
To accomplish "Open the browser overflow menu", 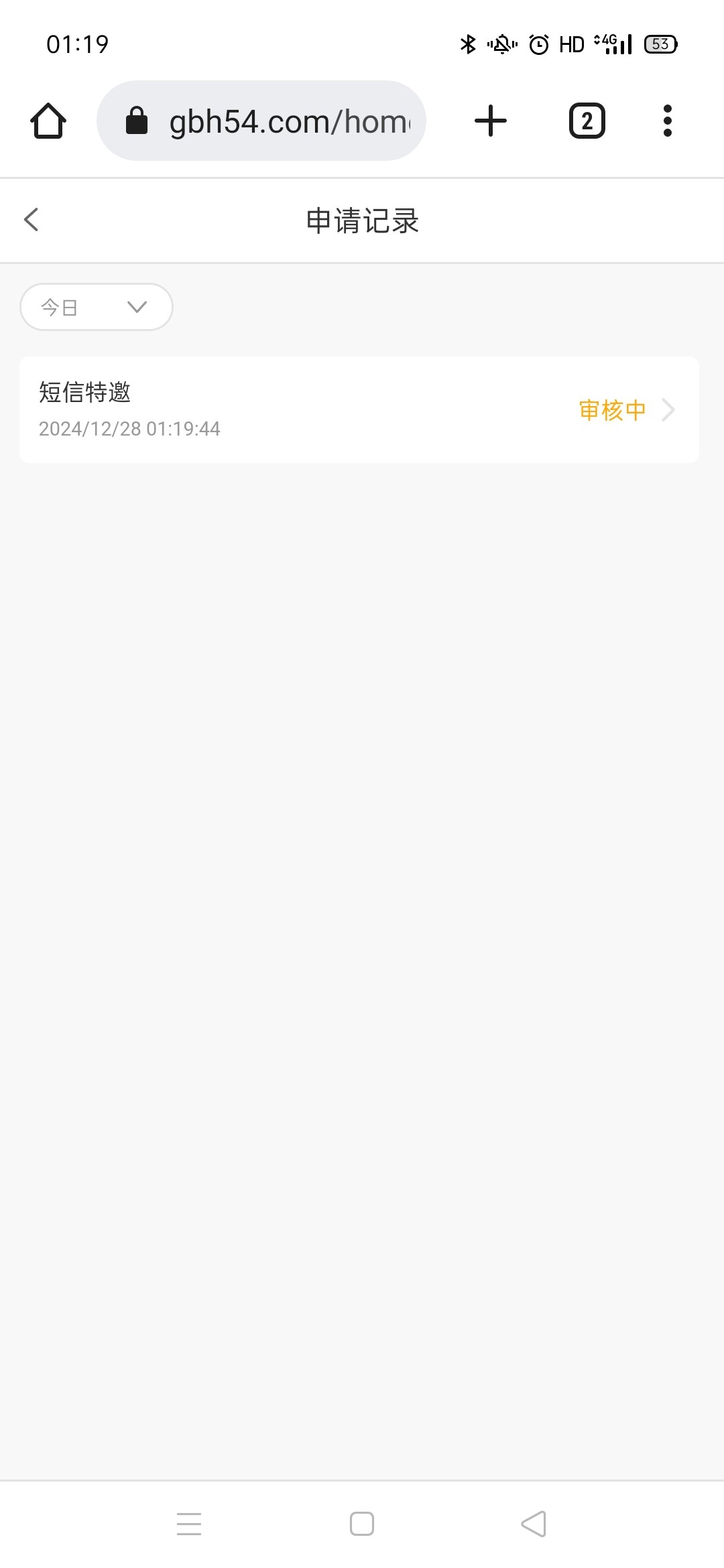I will (x=667, y=121).
